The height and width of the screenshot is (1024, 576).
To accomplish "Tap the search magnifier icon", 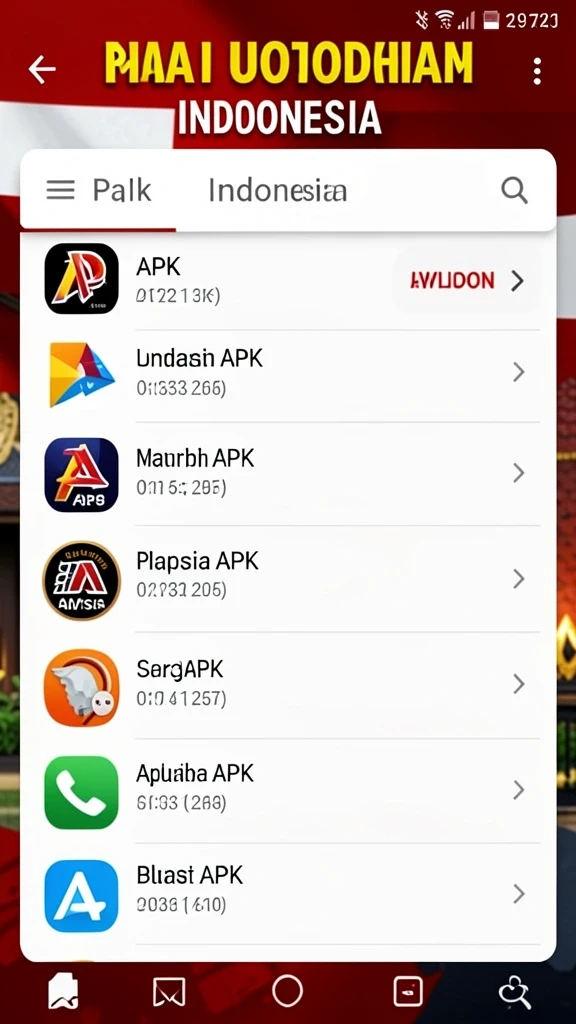I will (x=514, y=191).
